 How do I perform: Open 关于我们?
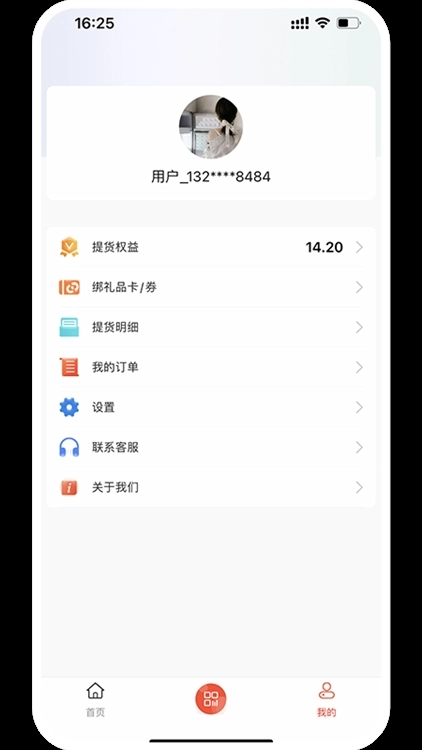point(211,487)
